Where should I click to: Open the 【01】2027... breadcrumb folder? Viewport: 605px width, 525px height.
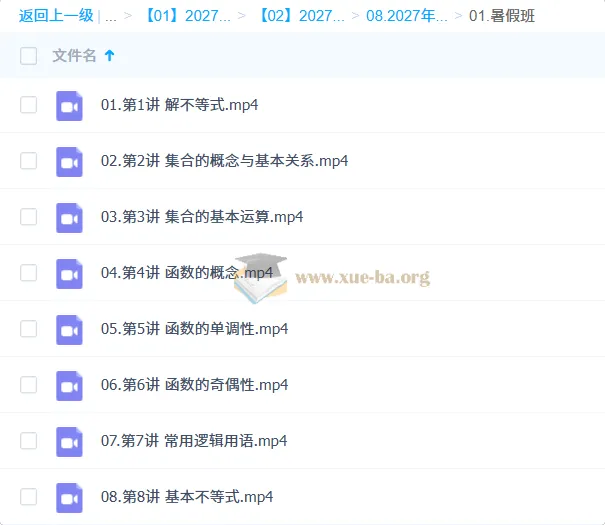click(x=188, y=16)
